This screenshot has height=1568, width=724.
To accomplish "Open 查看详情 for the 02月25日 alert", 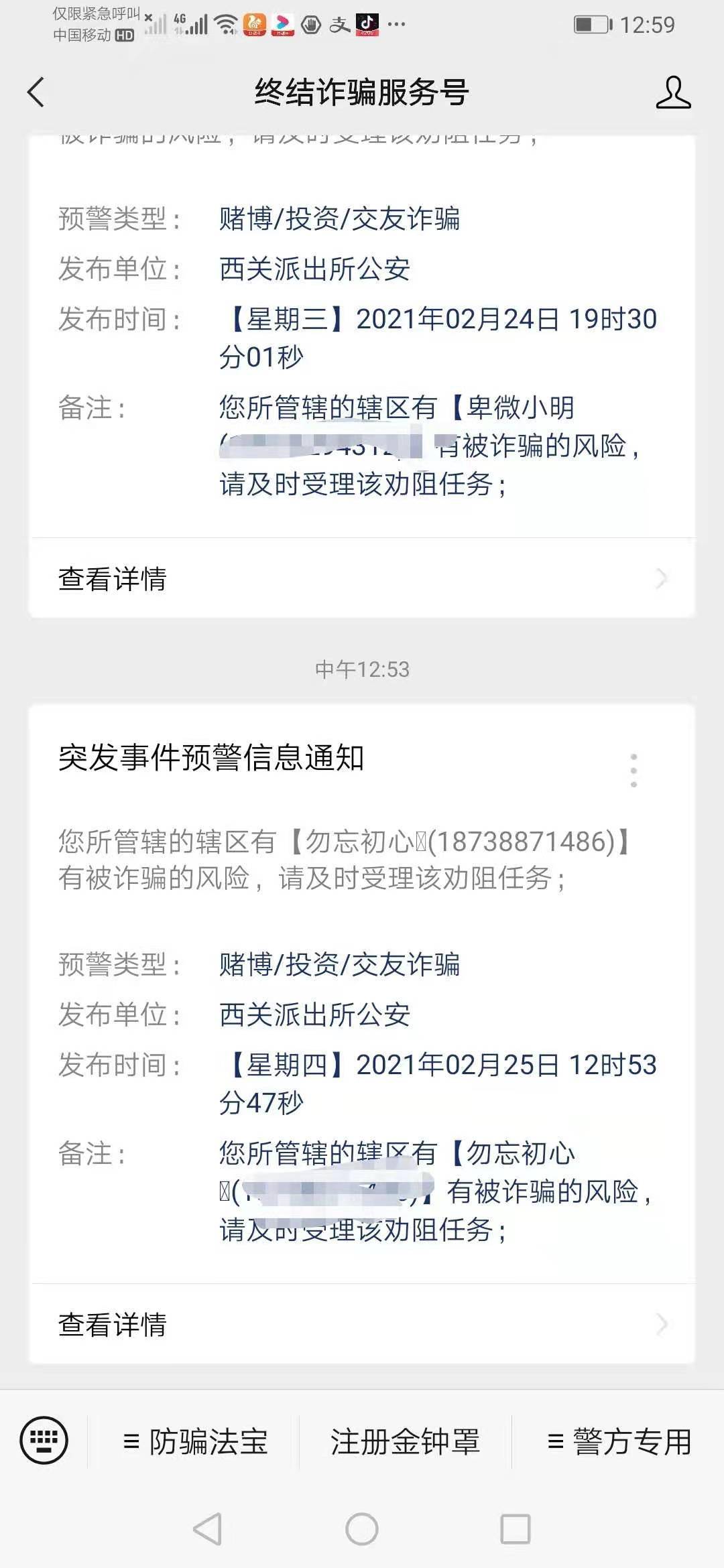I will pos(362,1324).
